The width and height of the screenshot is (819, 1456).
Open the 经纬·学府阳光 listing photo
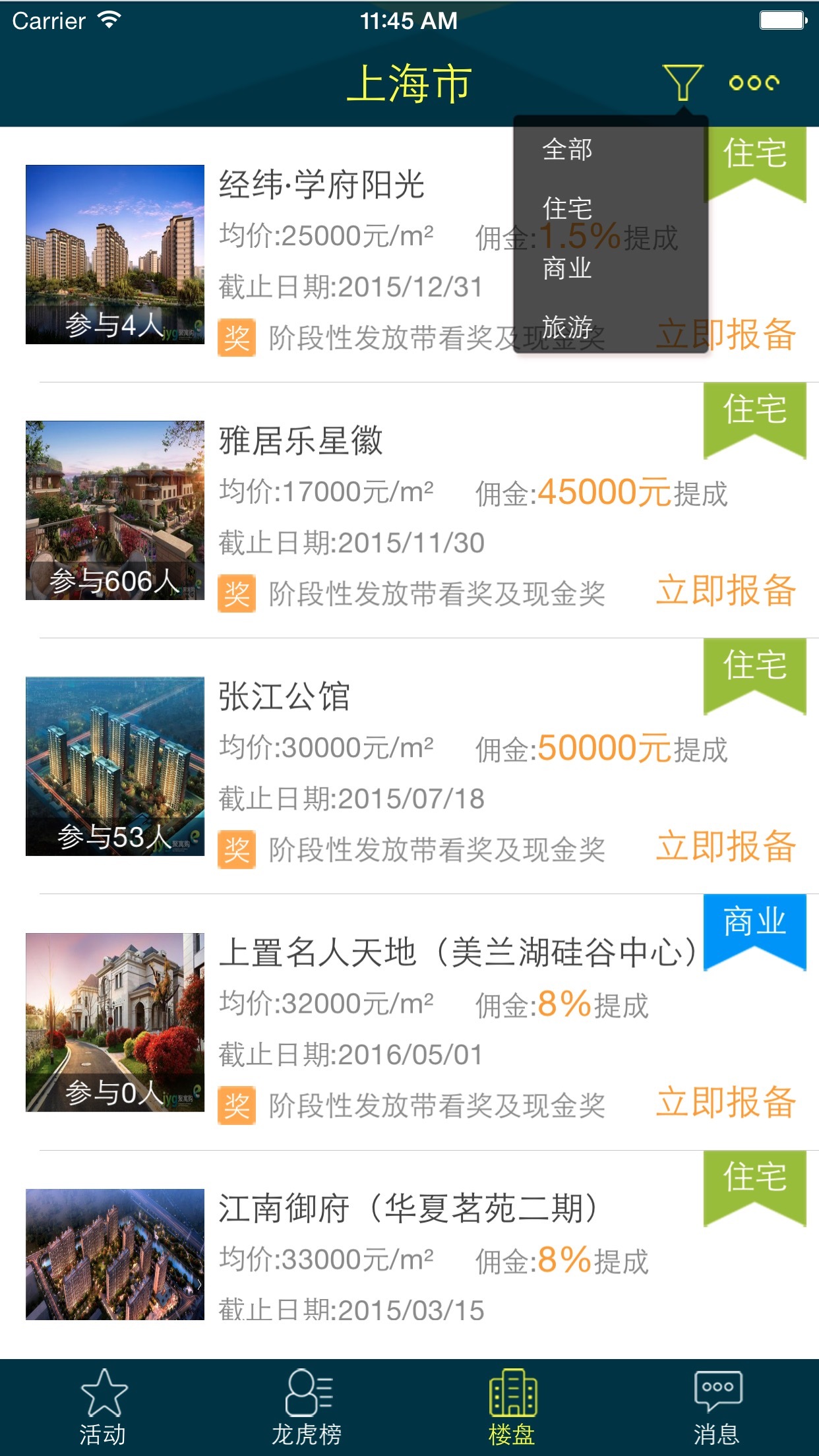115,255
